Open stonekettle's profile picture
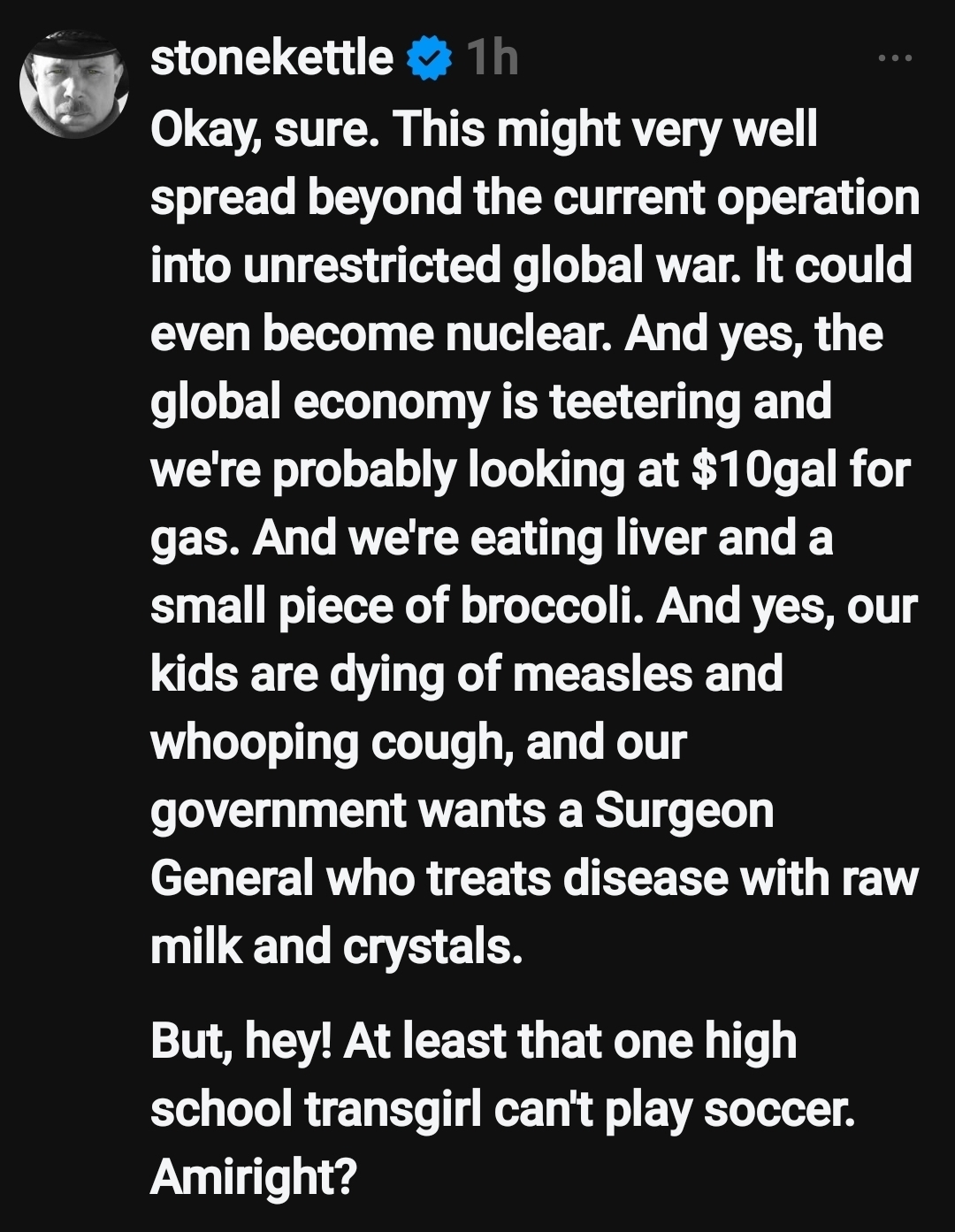955x1232 pixels. click(x=74, y=85)
